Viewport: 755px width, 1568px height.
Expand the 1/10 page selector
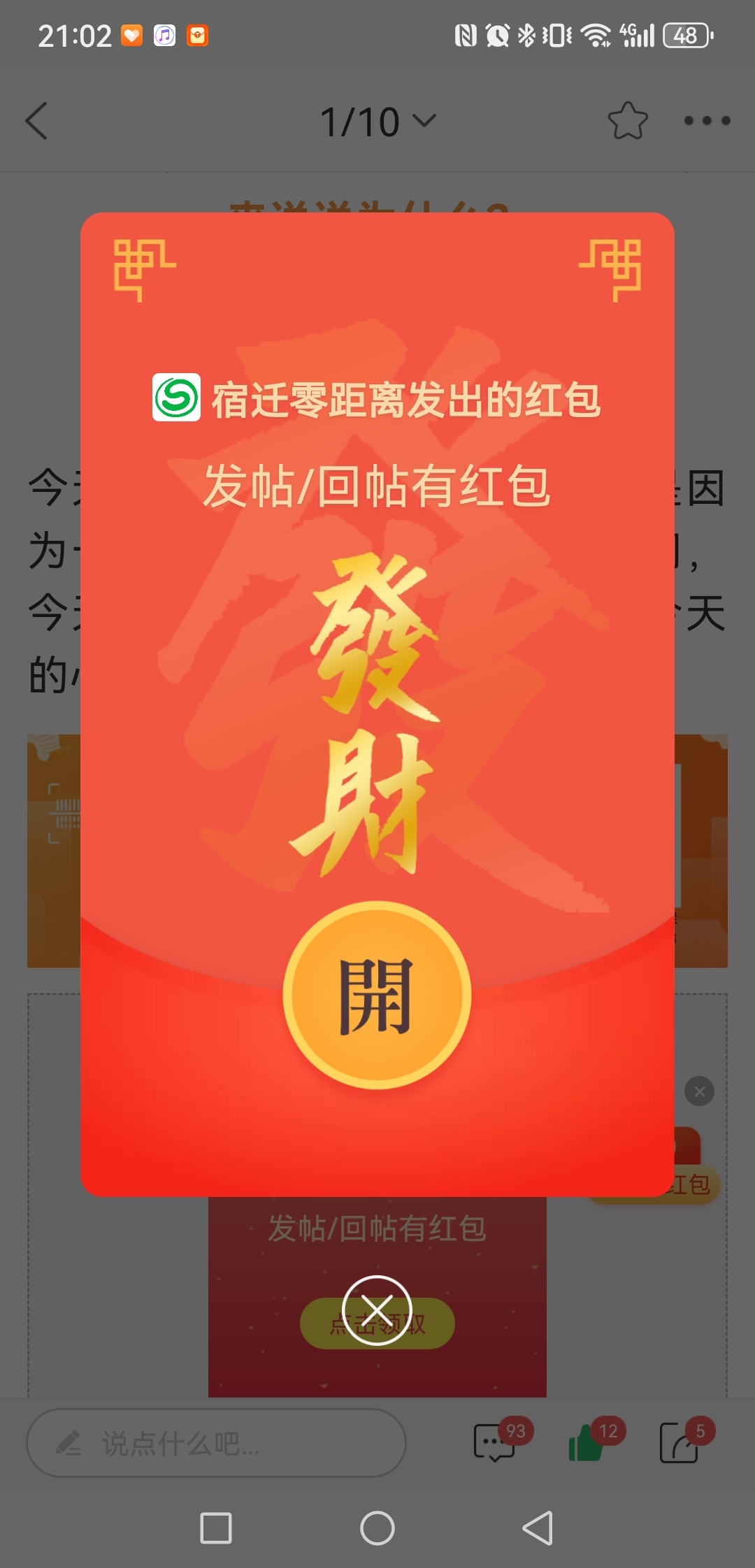point(377,122)
